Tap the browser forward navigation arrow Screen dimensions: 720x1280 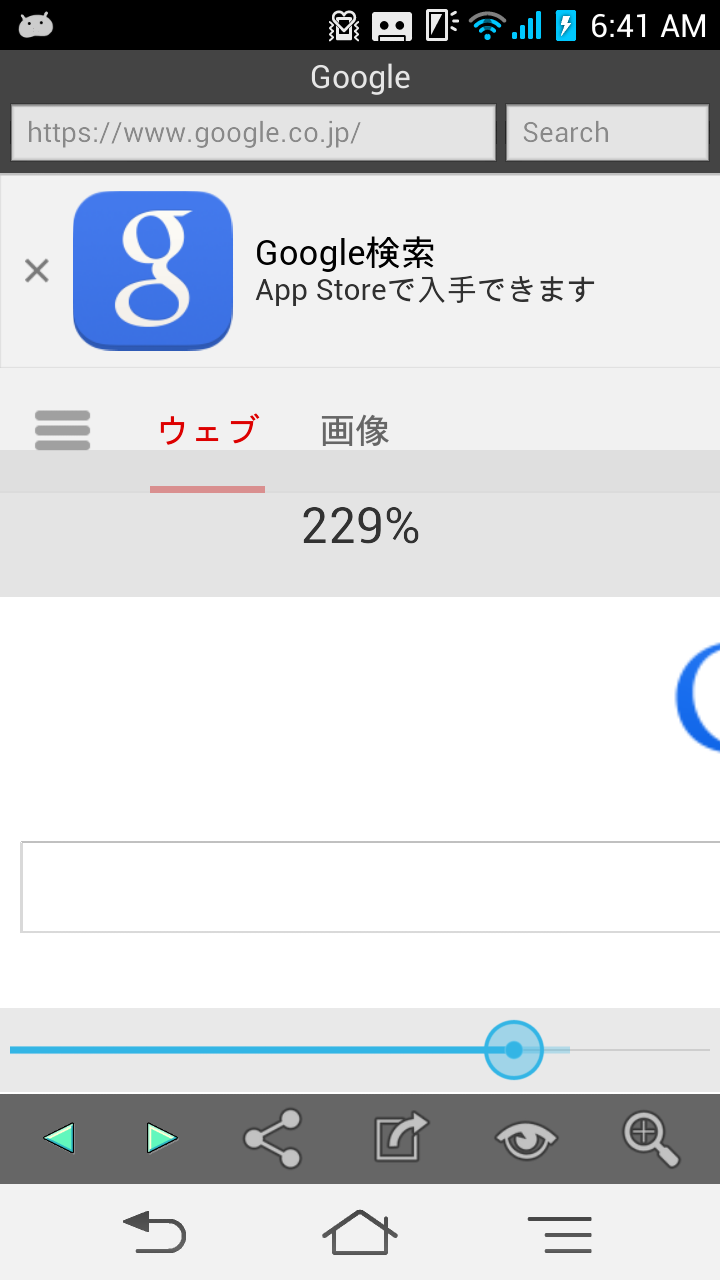pos(161,1139)
